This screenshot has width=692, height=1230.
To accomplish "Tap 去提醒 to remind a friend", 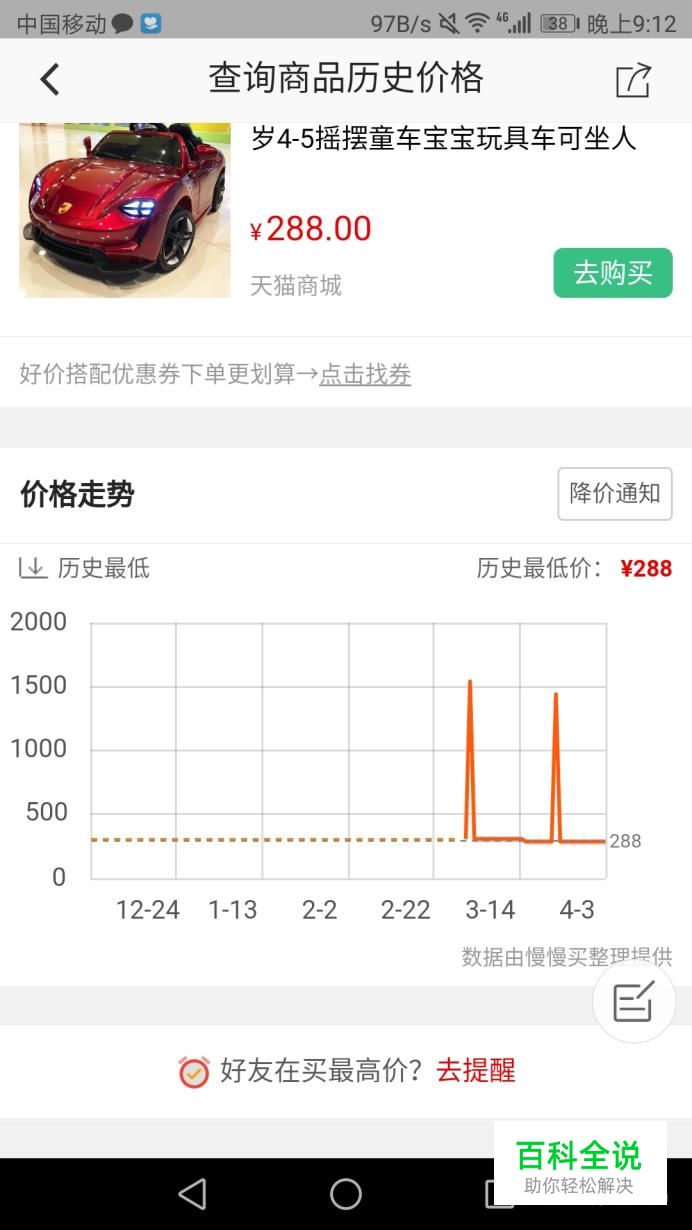I will 476,1071.
